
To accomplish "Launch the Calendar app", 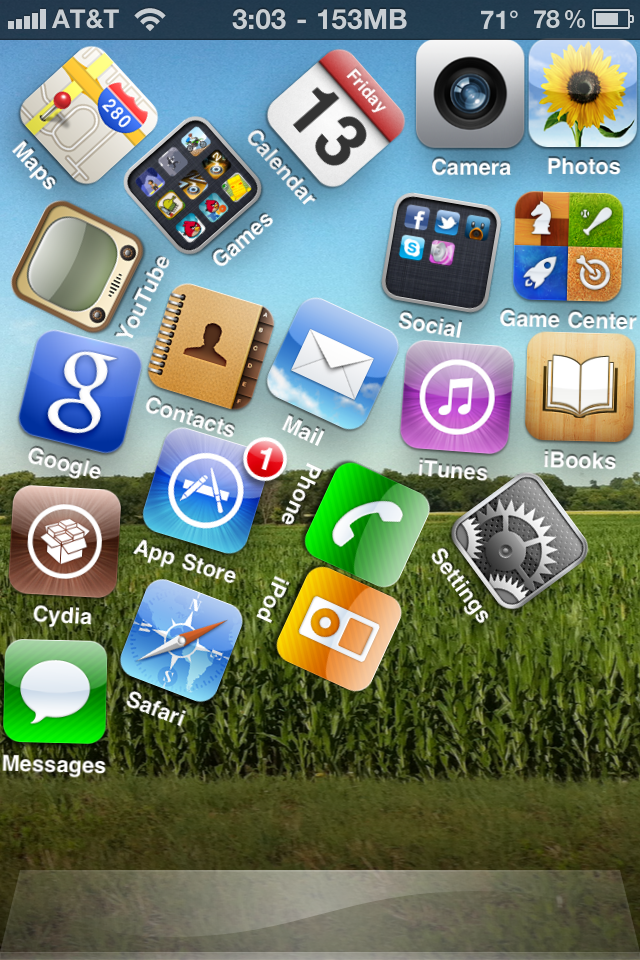I will (x=336, y=118).
